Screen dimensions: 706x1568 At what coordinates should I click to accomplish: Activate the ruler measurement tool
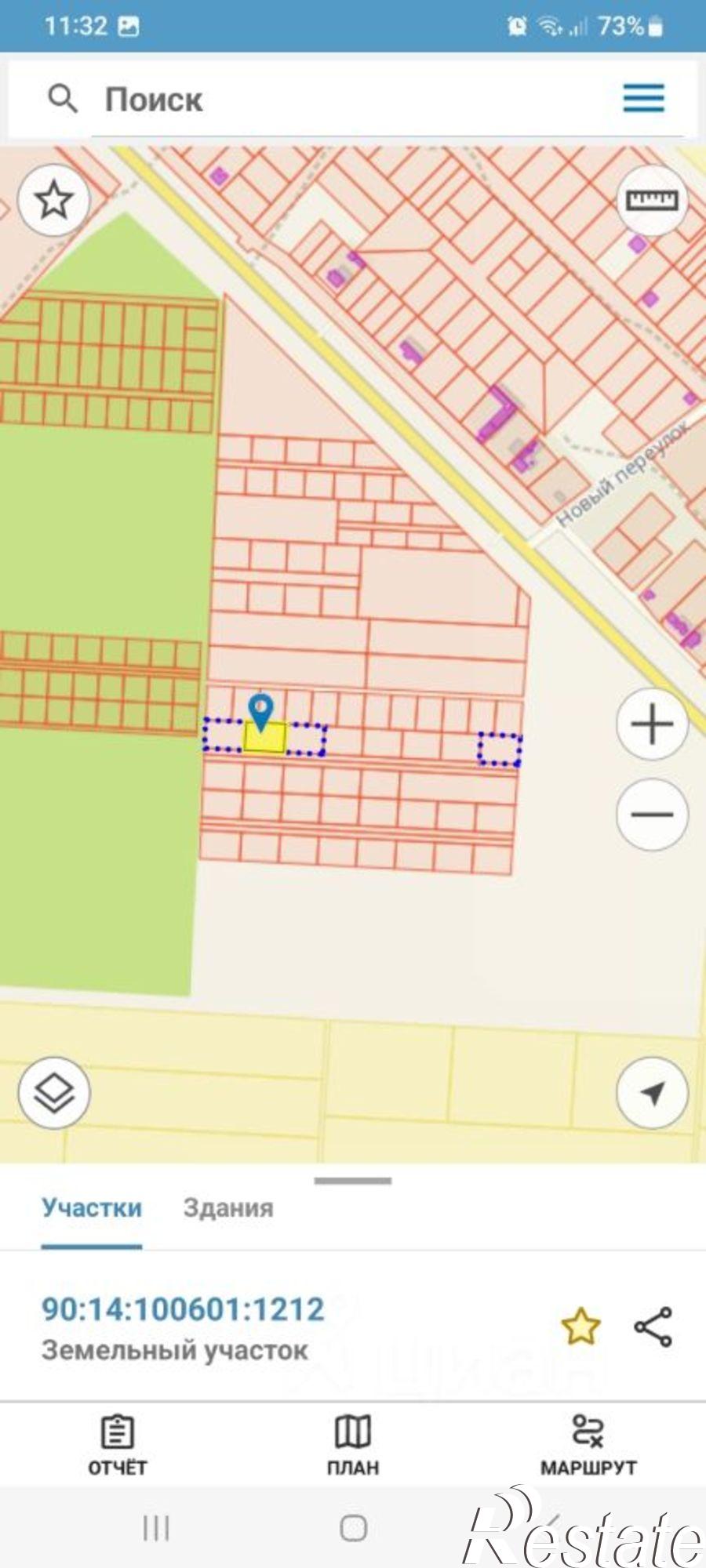pyautogui.click(x=651, y=201)
